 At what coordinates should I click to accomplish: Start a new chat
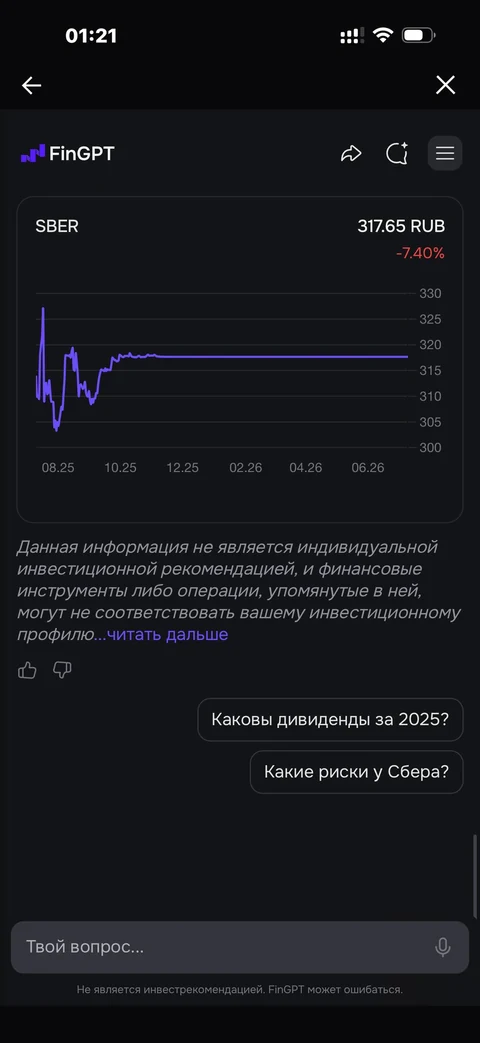click(x=398, y=154)
